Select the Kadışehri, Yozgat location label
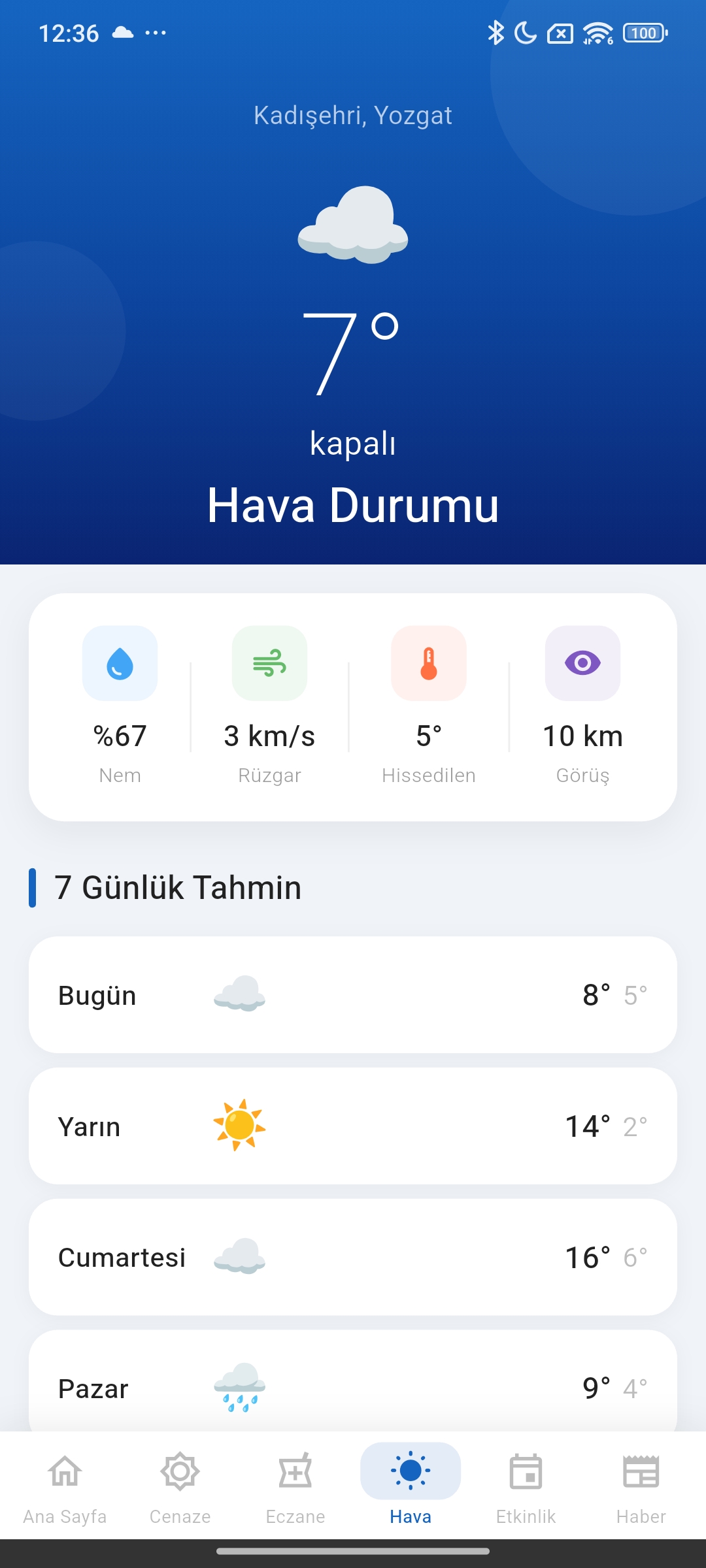This screenshot has width=706, height=1568. 353,115
